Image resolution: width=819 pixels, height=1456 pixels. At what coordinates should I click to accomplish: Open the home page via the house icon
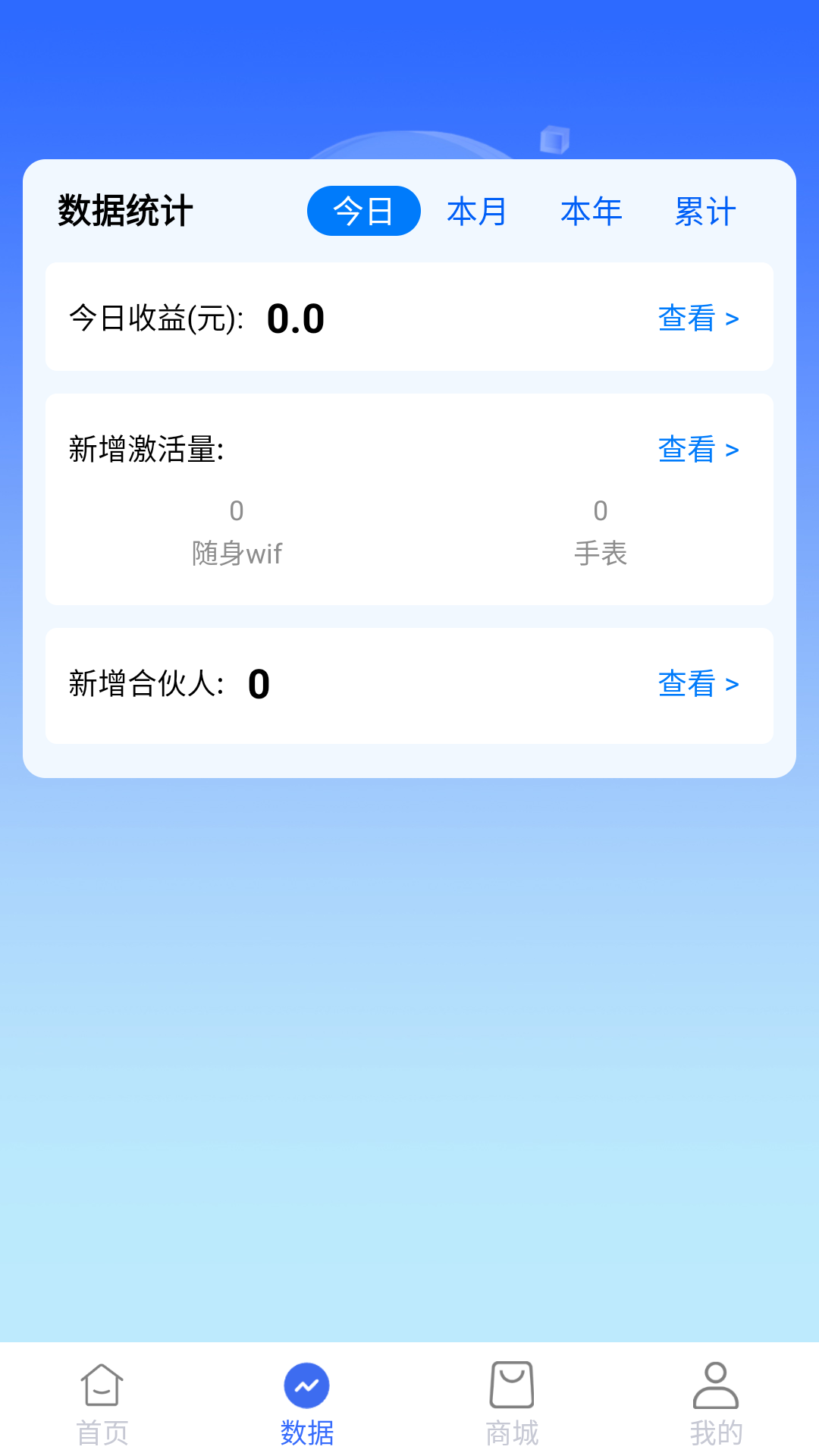point(101,1388)
